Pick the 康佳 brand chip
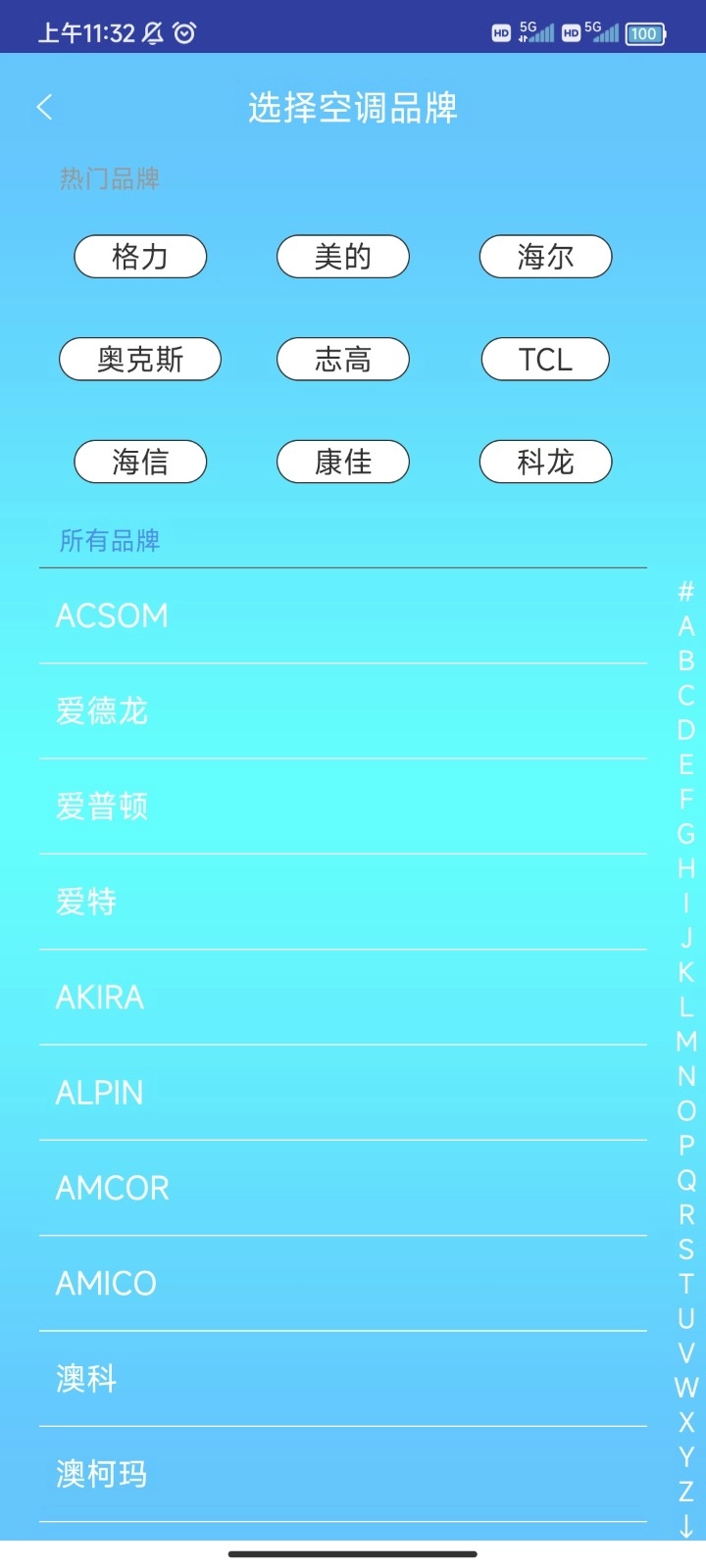Screen dimensions: 706x1568 [x=343, y=462]
